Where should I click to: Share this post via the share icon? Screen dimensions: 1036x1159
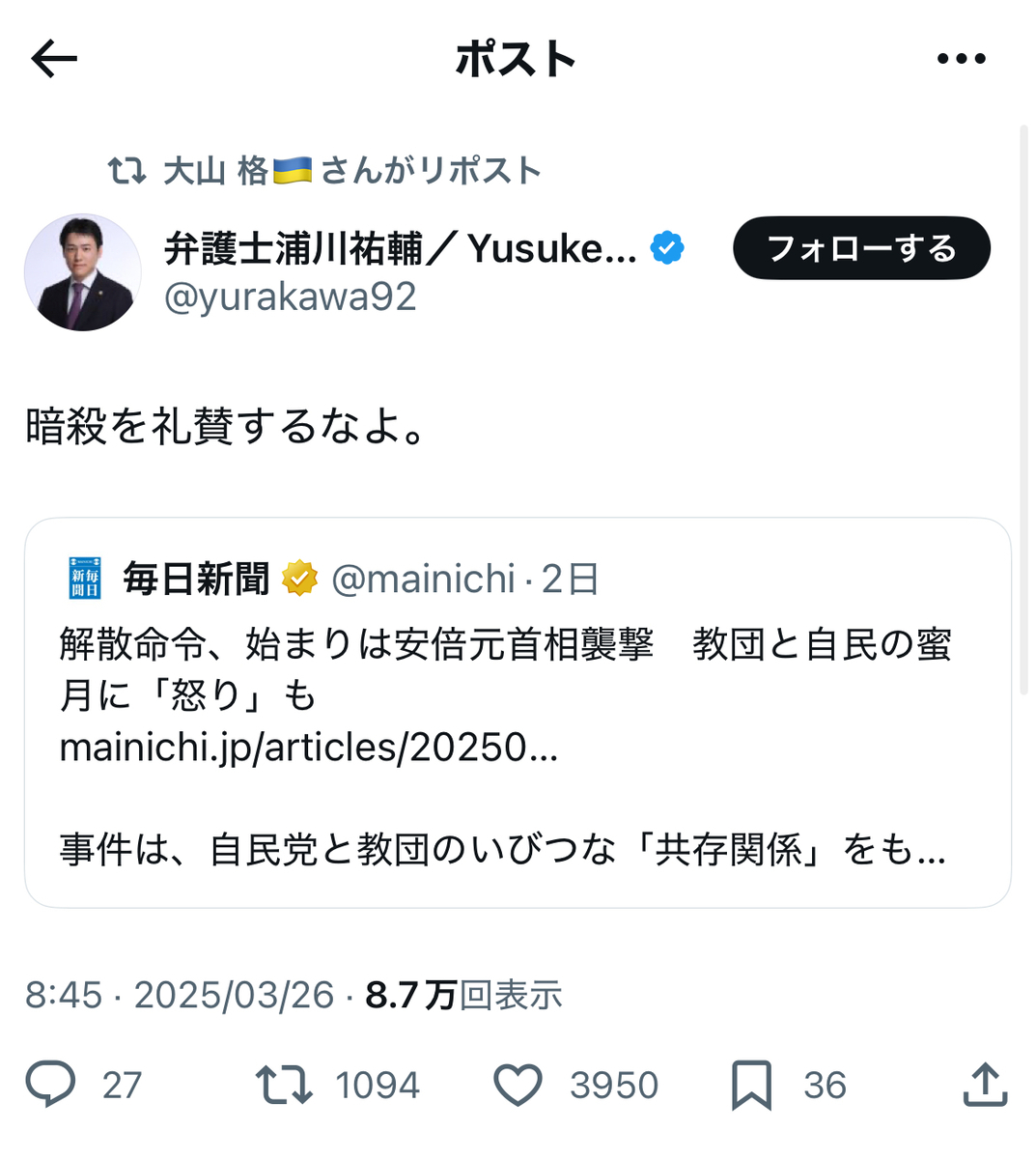[985, 1084]
